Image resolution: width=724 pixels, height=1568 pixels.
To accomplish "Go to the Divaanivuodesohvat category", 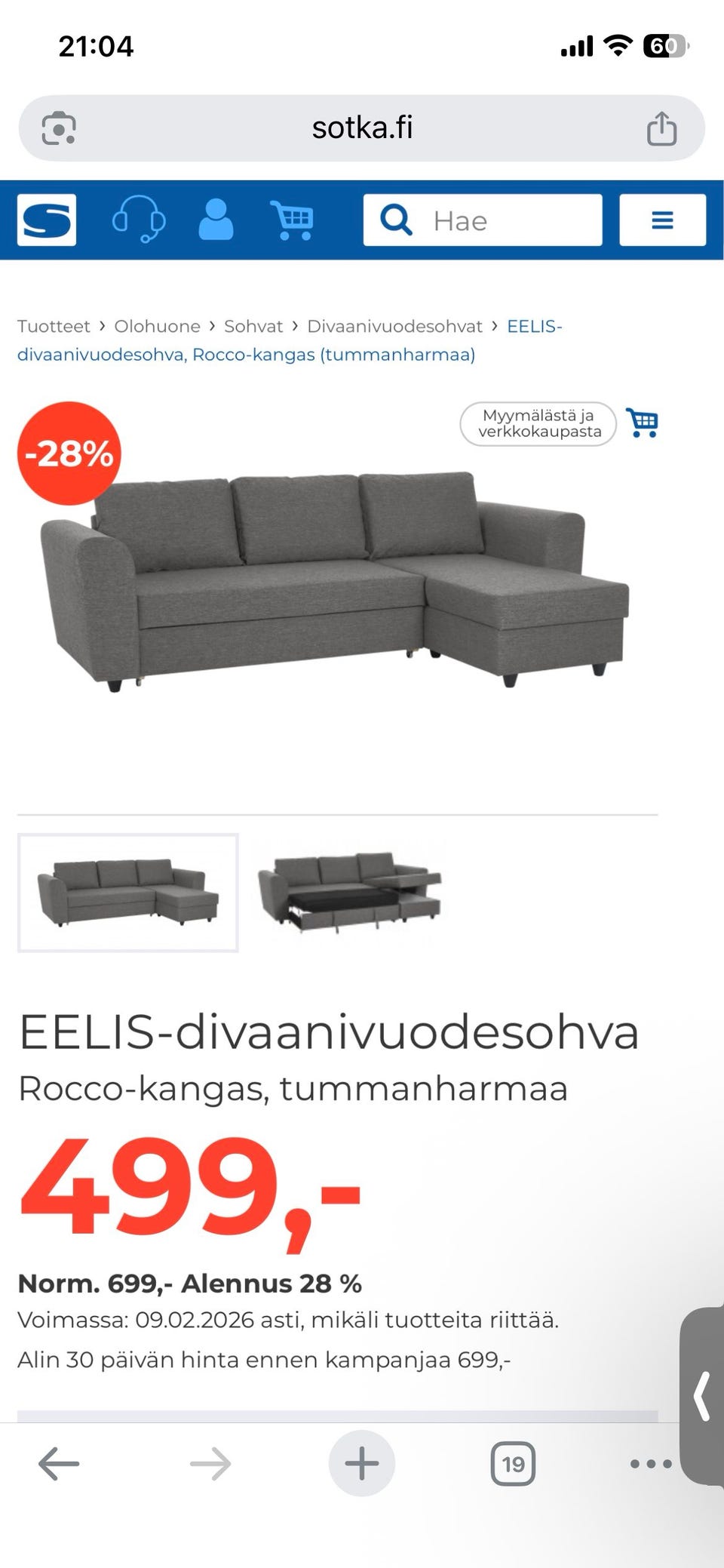I will click(x=394, y=326).
